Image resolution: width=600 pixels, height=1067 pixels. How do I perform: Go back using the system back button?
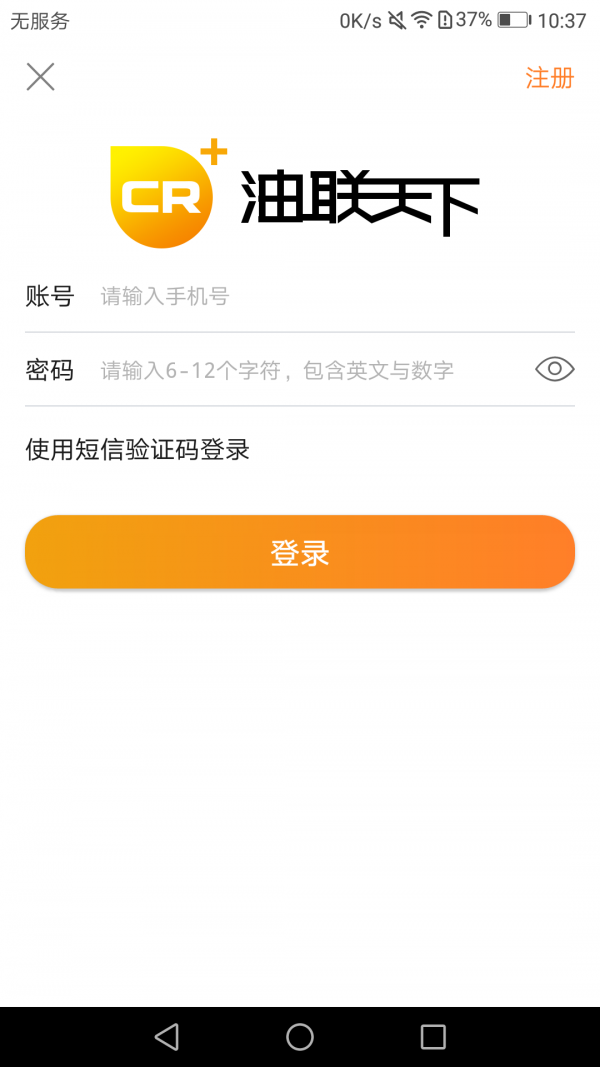click(167, 1036)
